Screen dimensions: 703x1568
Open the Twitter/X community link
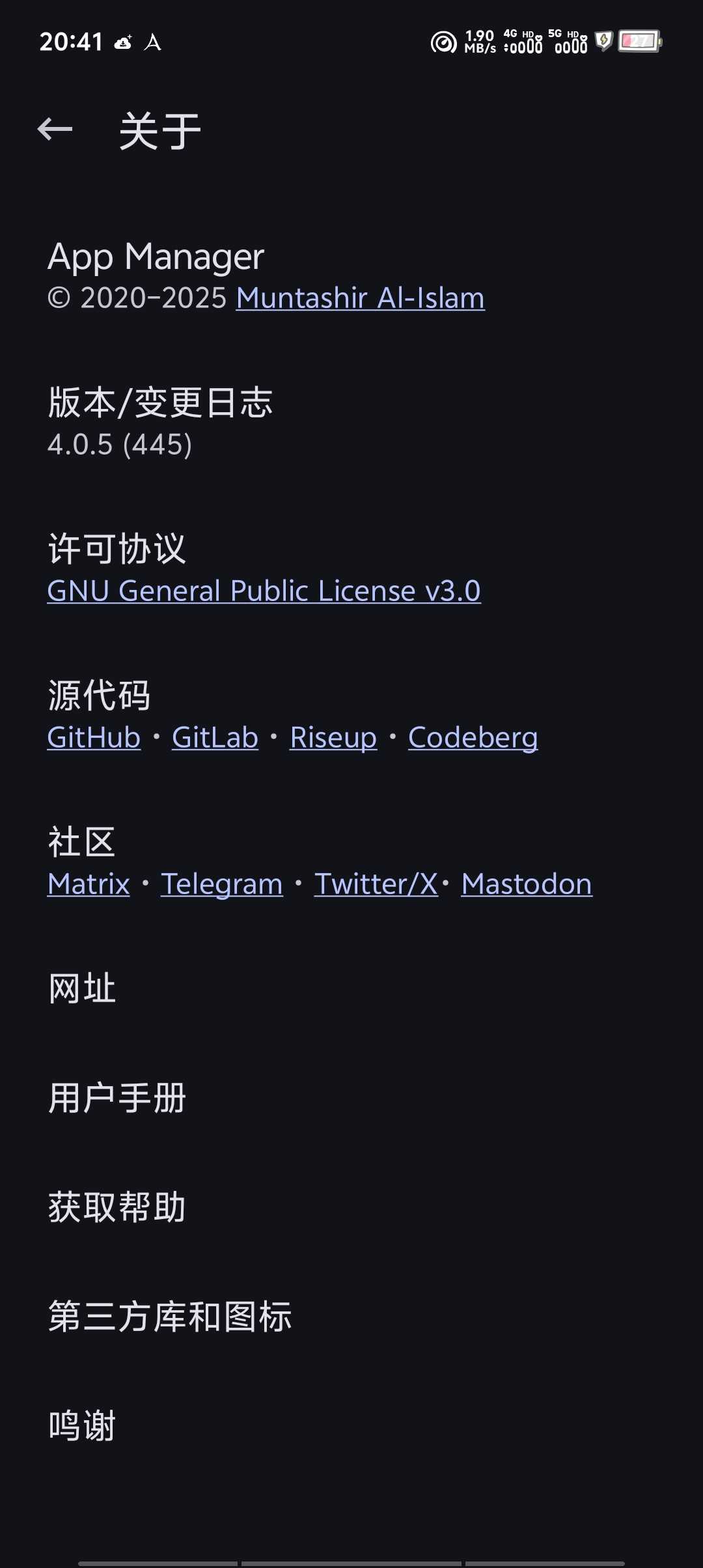(x=376, y=884)
